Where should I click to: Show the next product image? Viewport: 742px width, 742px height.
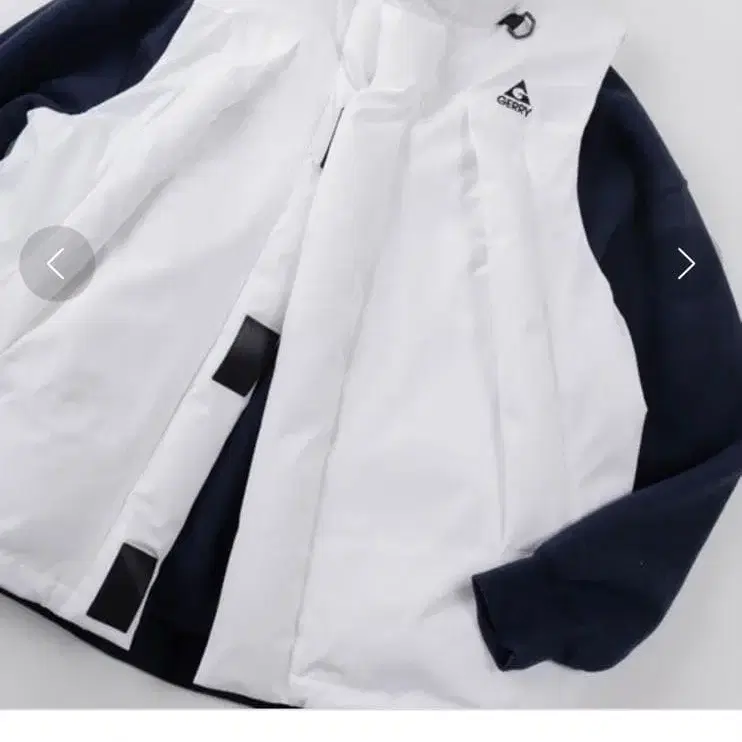[x=685, y=264]
